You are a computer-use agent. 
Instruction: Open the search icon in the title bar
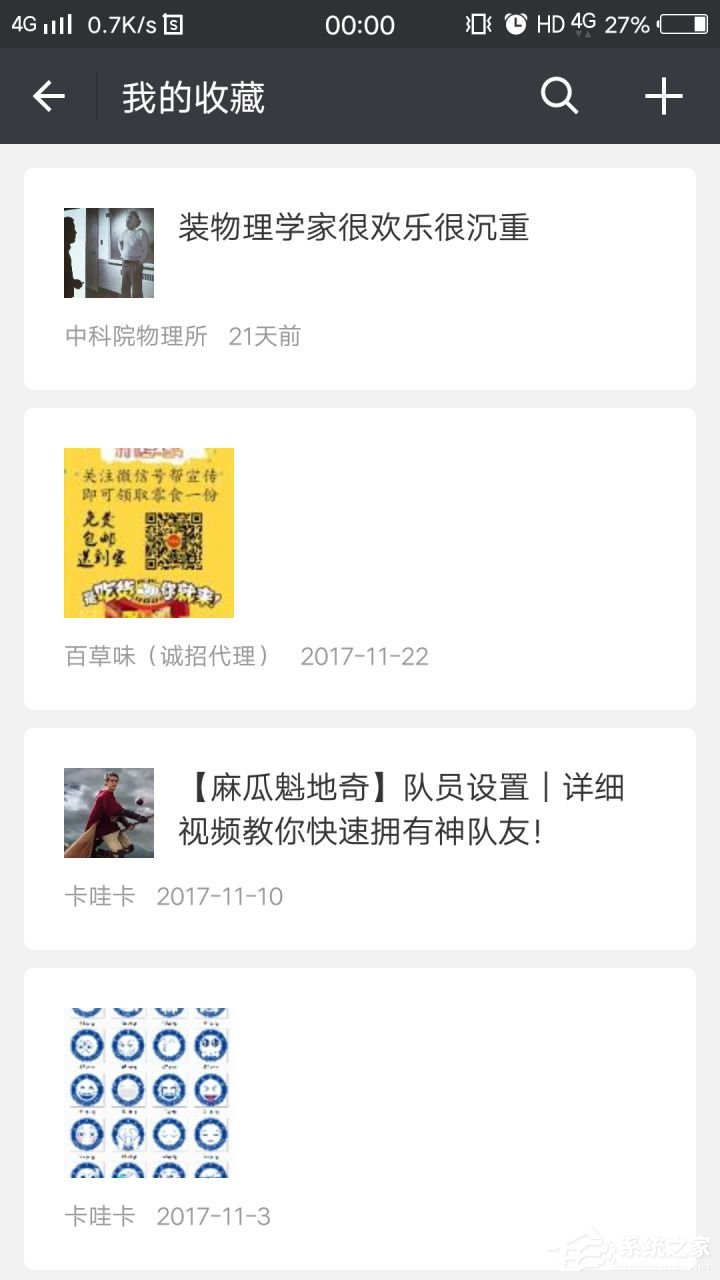(x=559, y=96)
